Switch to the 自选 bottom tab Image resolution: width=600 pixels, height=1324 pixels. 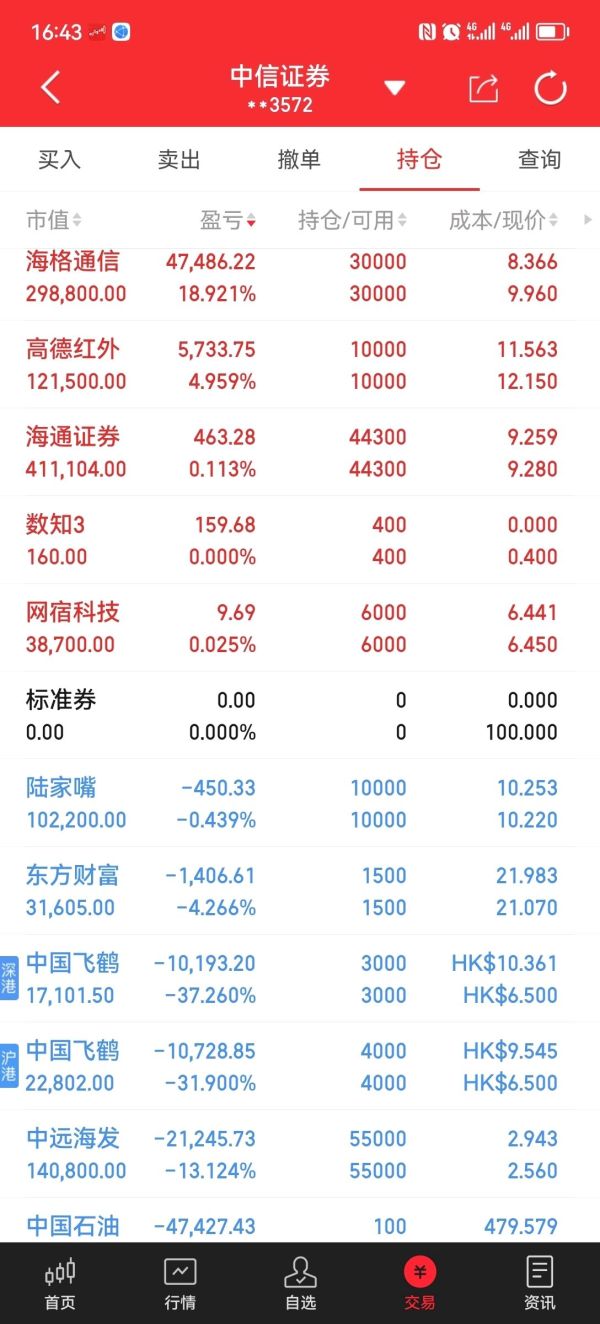point(300,1283)
